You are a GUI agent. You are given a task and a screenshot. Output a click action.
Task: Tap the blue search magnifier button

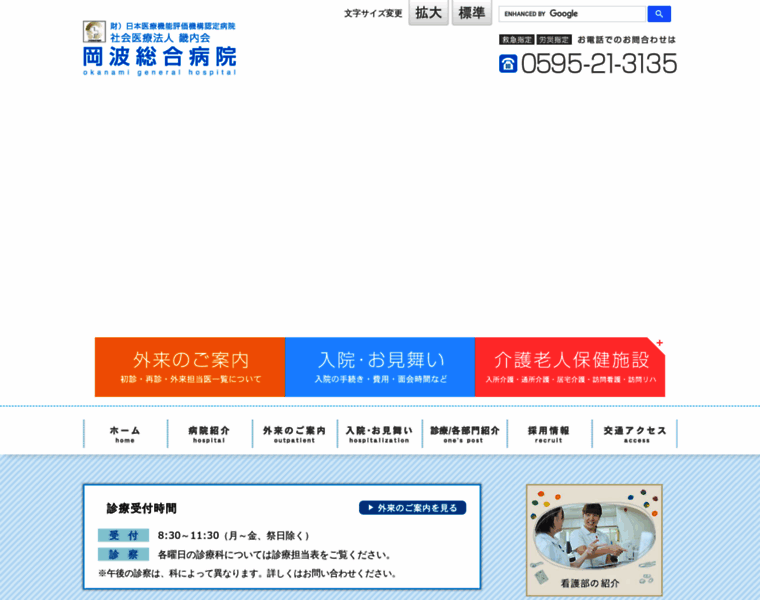(x=659, y=14)
